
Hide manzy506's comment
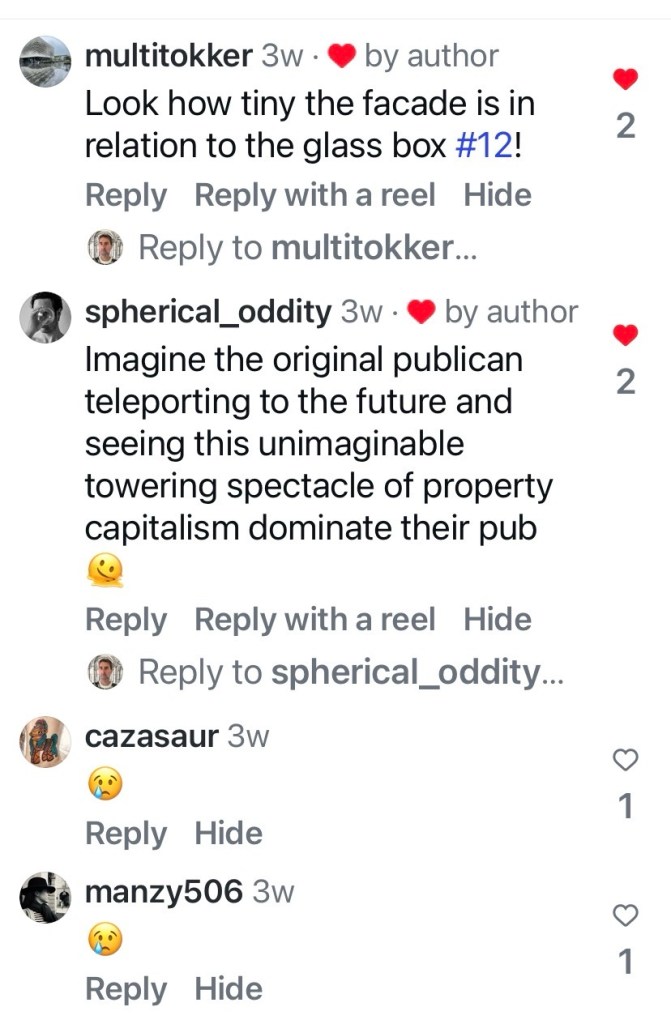coord(228,989)
